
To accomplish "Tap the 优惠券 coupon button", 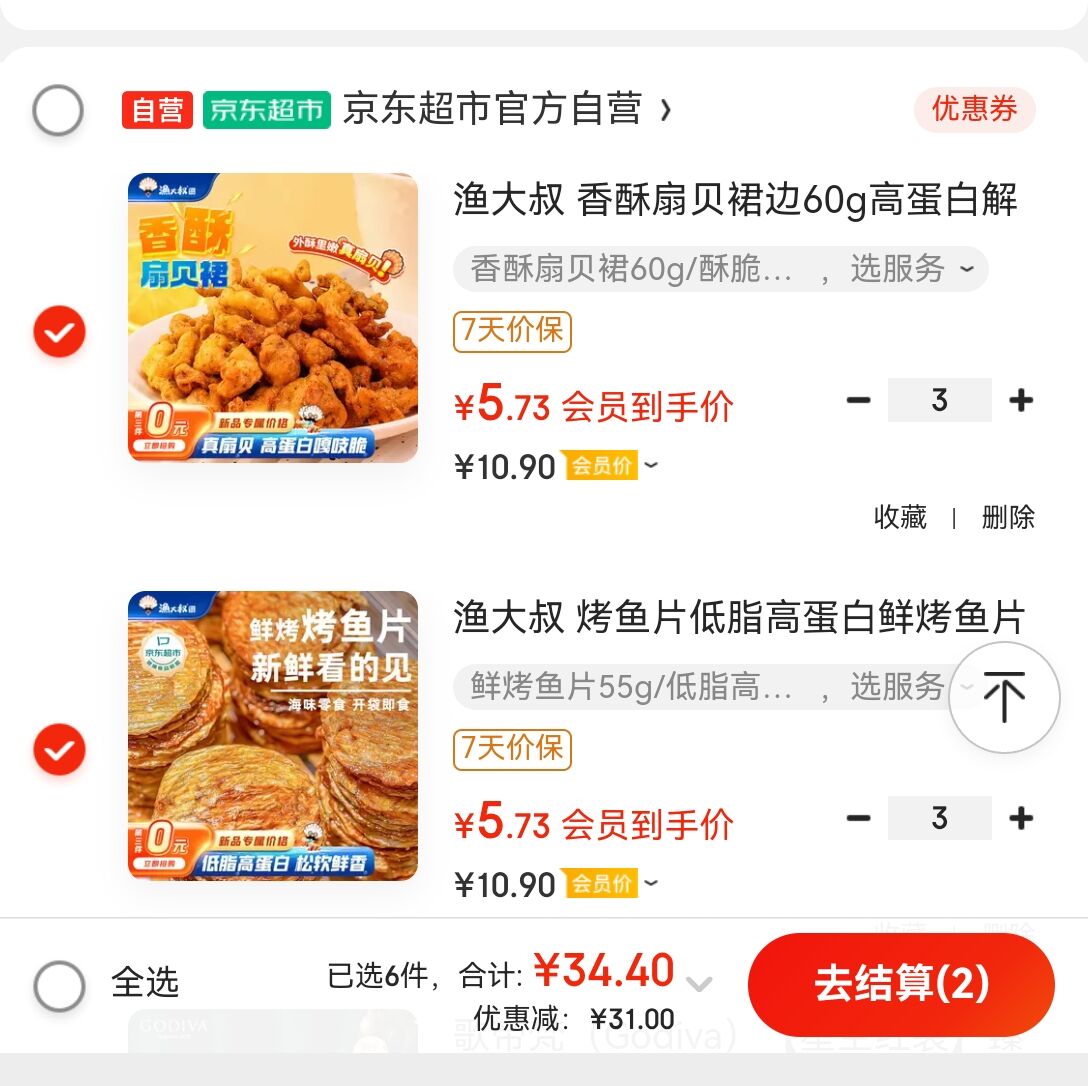I will pyautogui.click(x=974, y=110).
